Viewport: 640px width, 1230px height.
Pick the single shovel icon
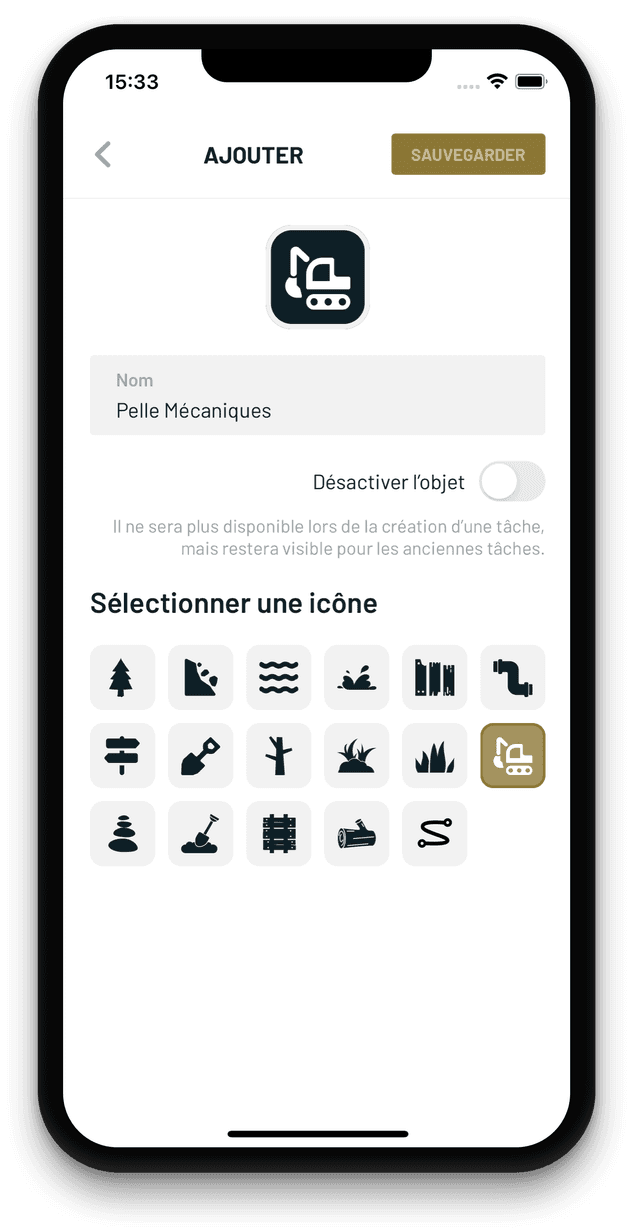click(x=200, y=756)
